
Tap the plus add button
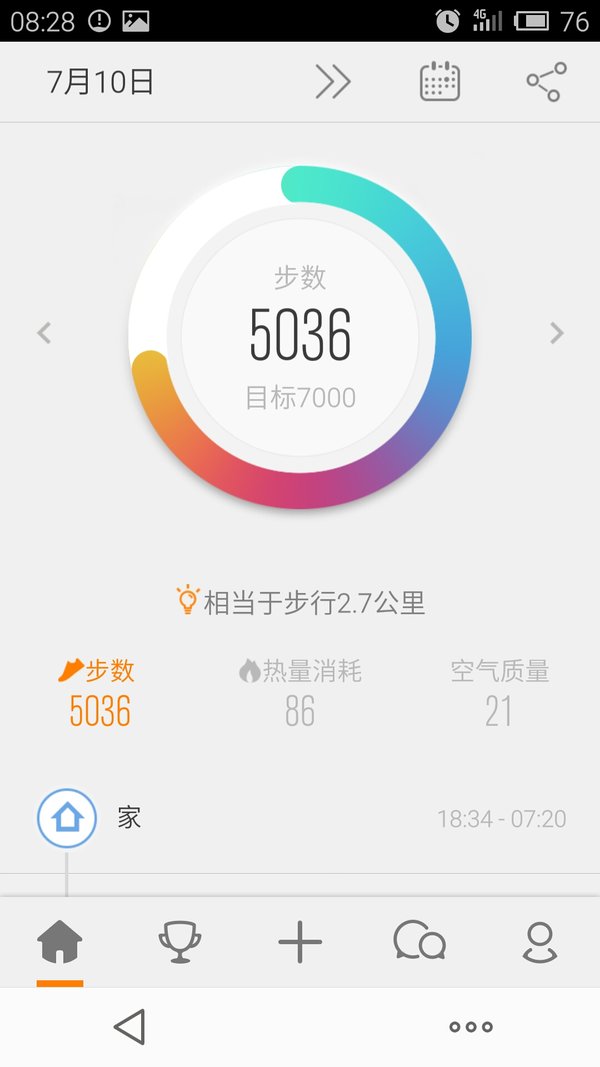pyautogui.click(x=300, y=942)
